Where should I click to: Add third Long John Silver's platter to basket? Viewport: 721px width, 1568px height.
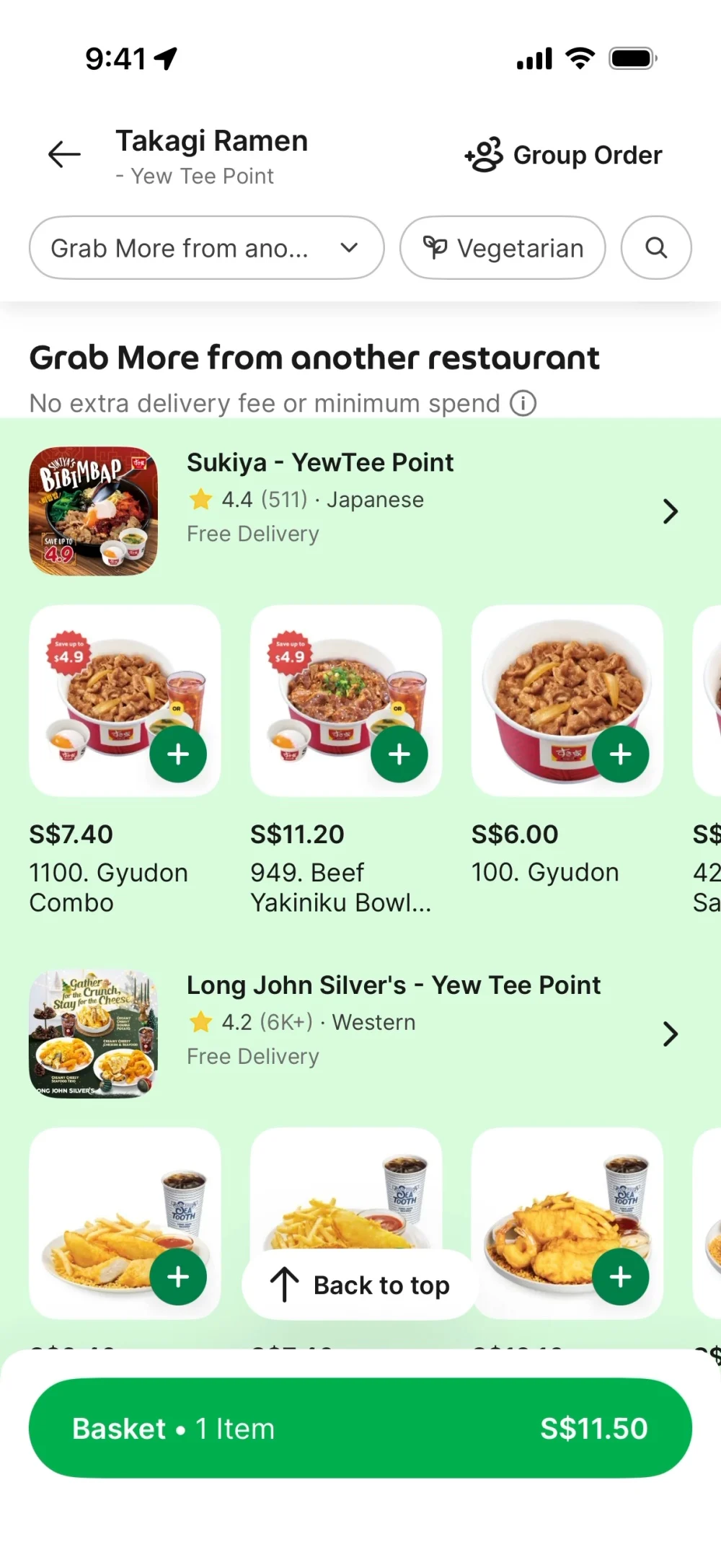620,1277
